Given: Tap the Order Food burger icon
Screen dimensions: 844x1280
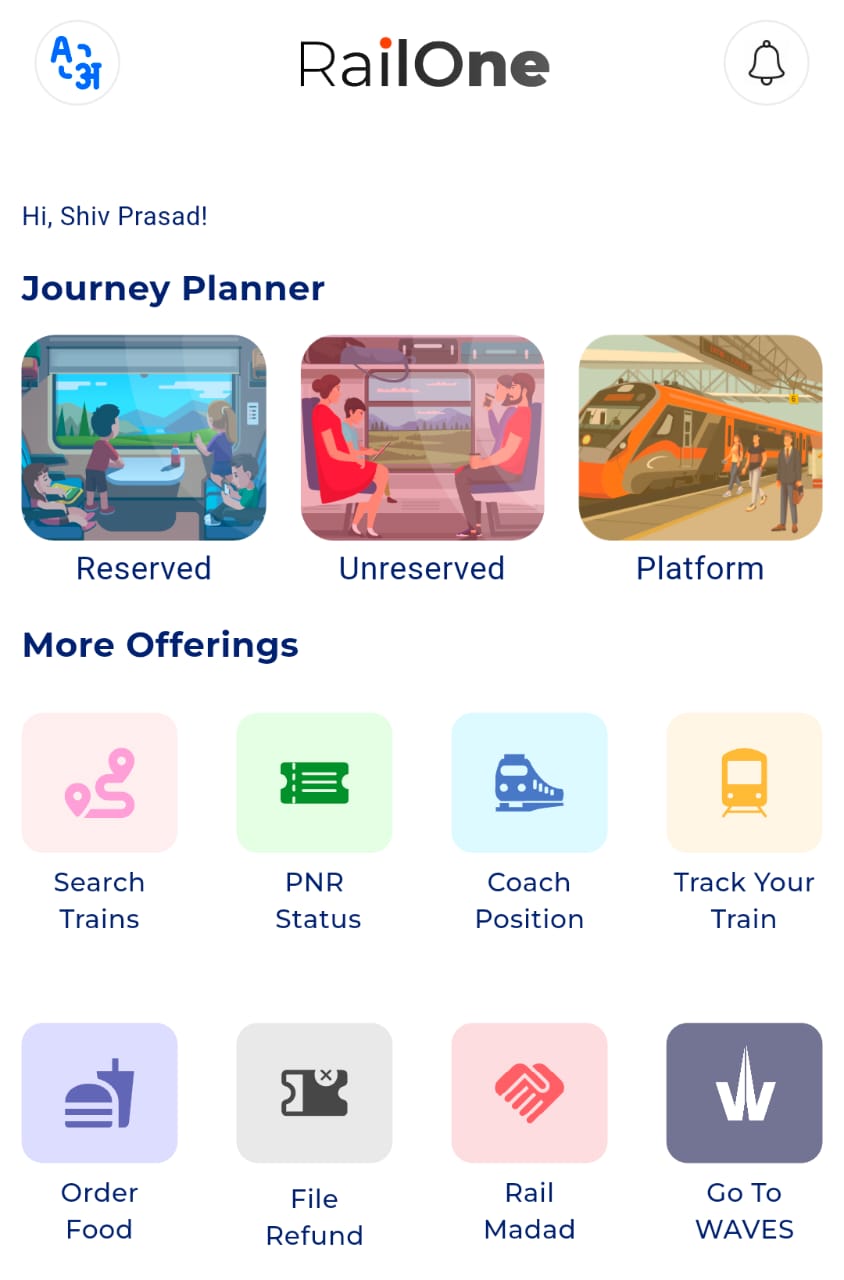Looking at the screenshot, I should tap(99, 1092).
